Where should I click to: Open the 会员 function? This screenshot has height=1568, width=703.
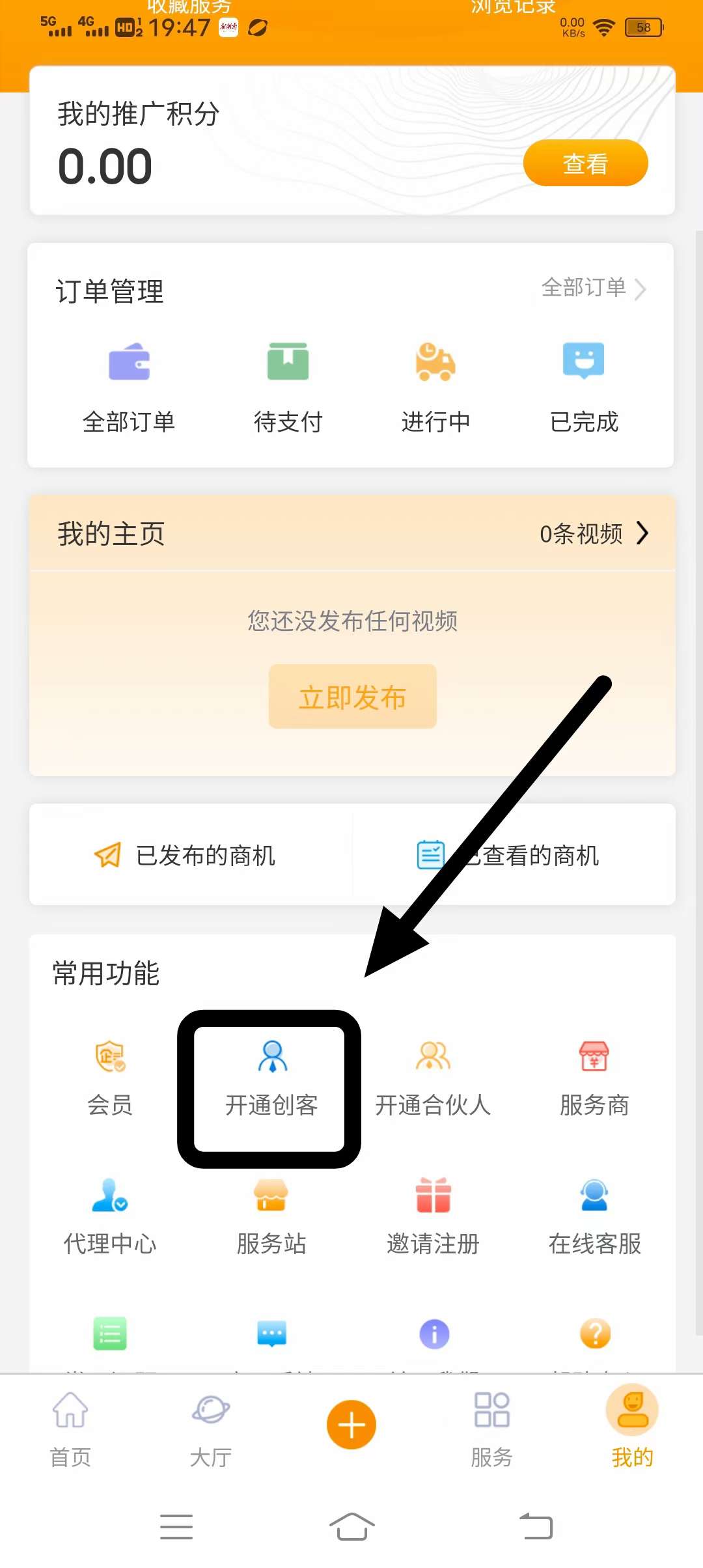point(110,1079)
